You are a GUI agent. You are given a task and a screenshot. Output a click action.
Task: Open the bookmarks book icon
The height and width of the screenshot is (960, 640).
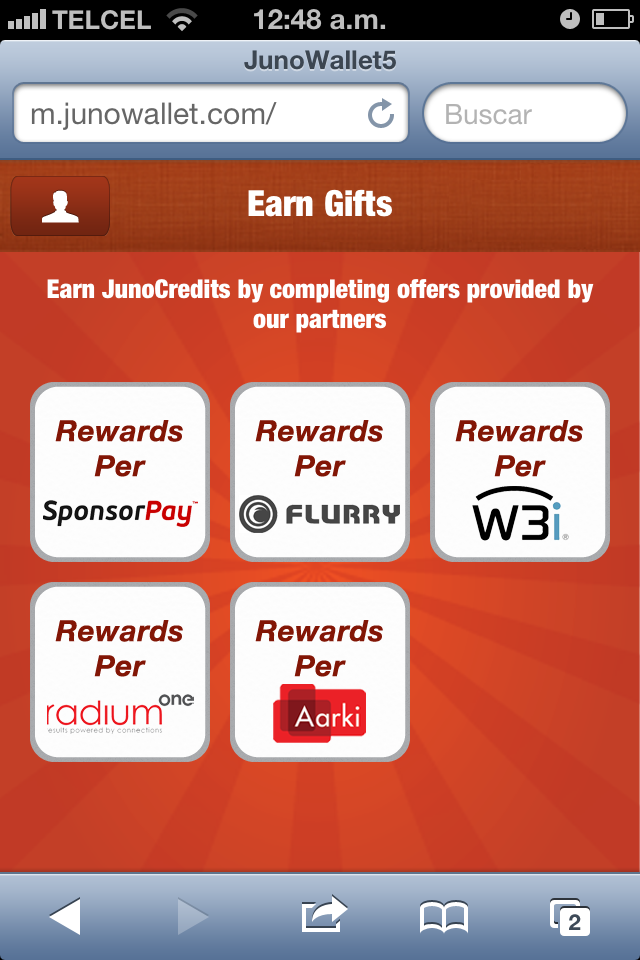click(x=444, y=916)
